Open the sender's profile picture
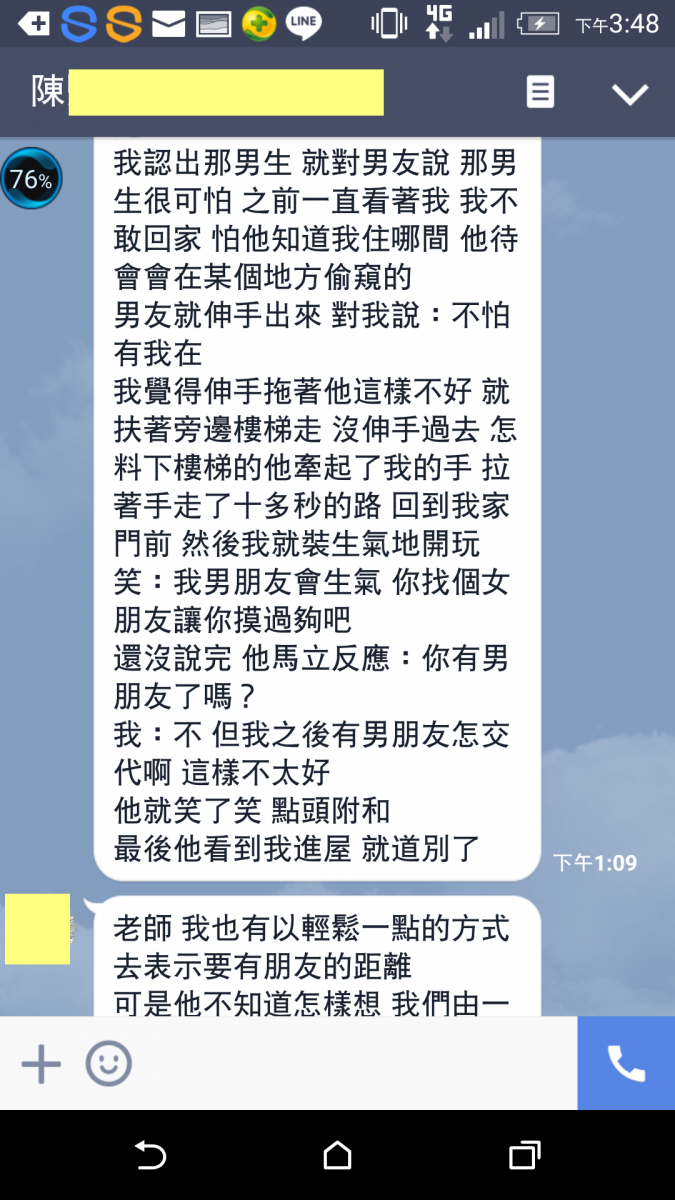 (37, 930)
